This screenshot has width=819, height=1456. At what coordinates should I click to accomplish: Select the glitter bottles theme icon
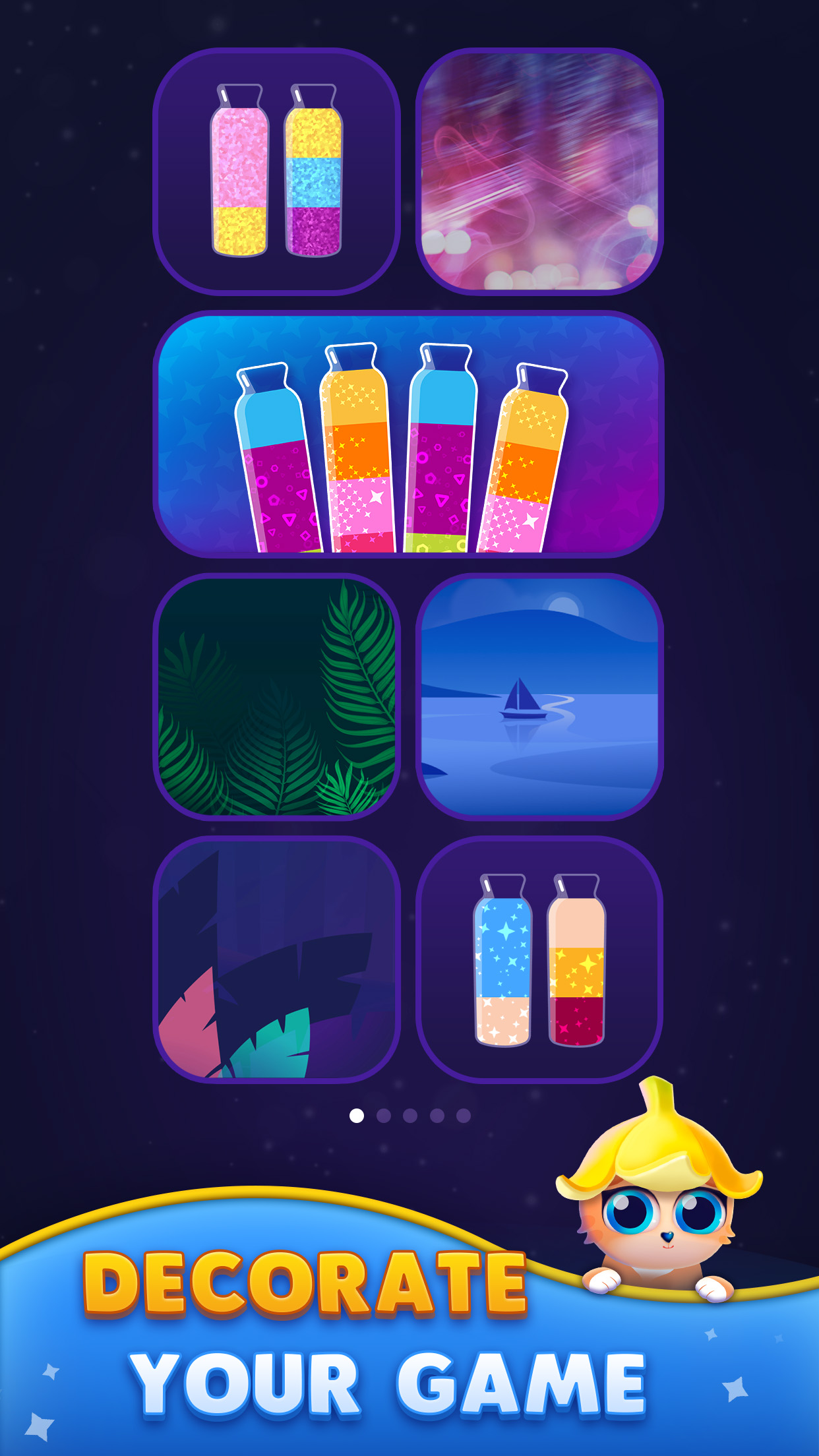tap(277, 173)
